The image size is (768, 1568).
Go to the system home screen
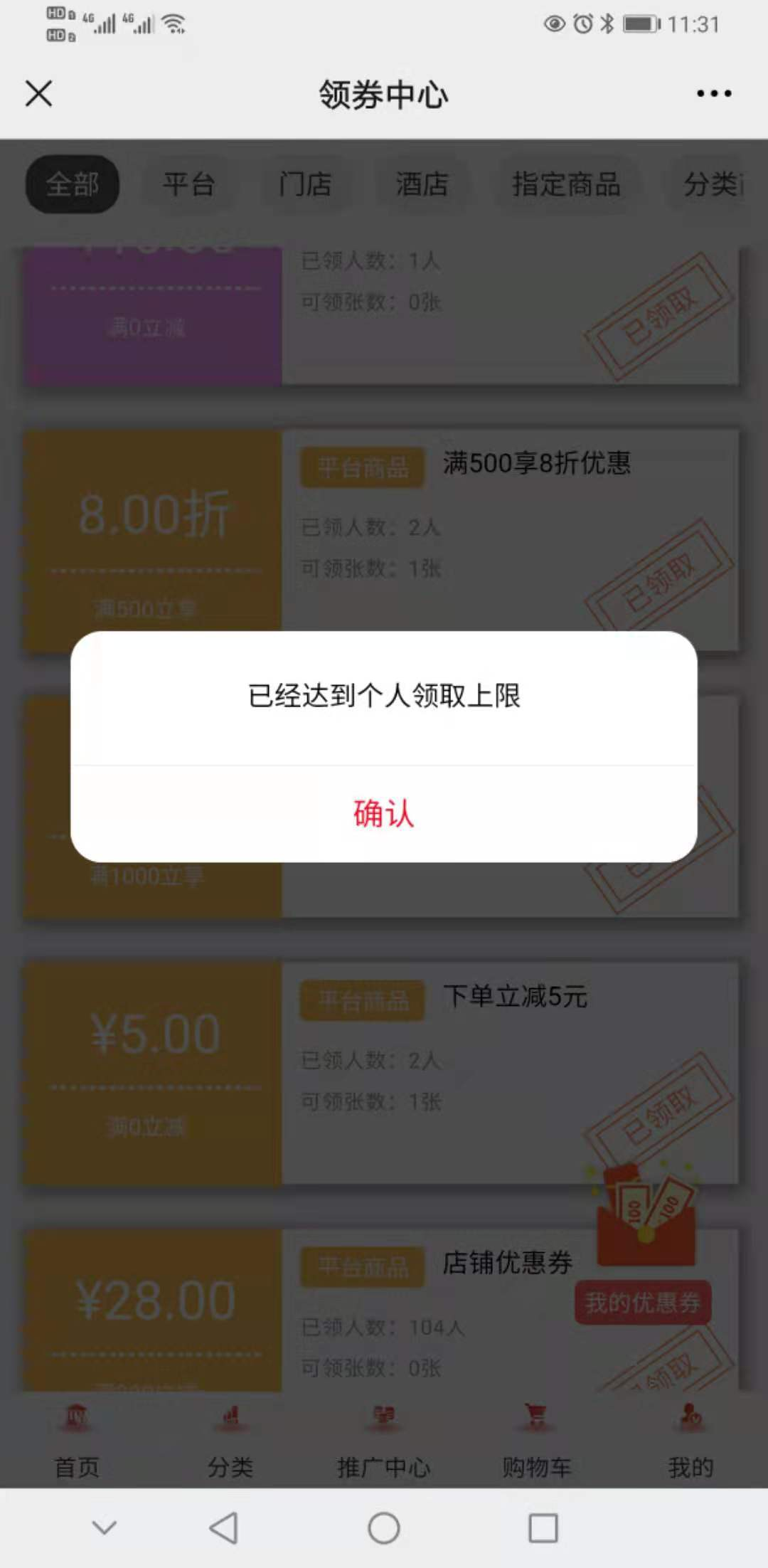tap(384, 1527)
